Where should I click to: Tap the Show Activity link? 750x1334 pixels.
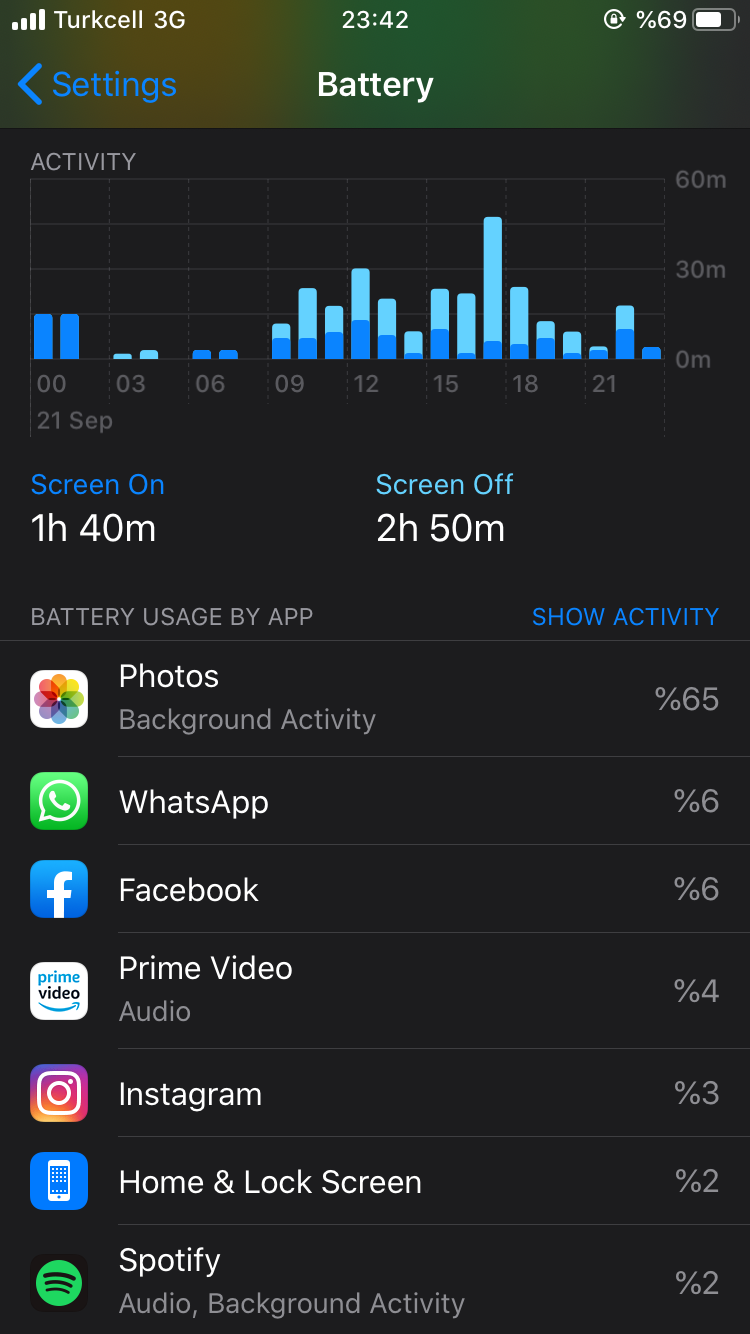pos(624,617)
